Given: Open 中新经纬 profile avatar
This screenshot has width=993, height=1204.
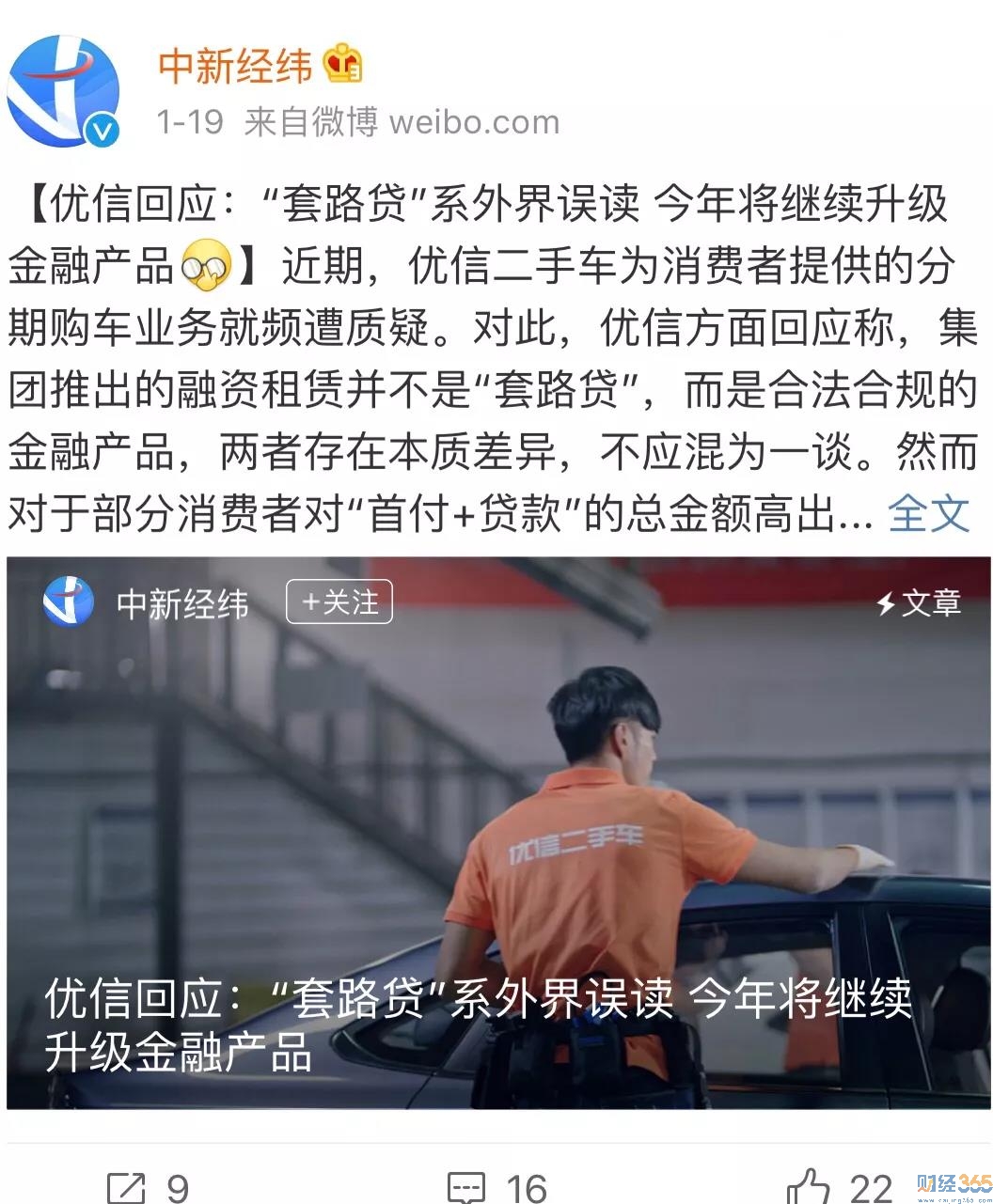Looking at the screenshot, I should click(x=63, y=92).
